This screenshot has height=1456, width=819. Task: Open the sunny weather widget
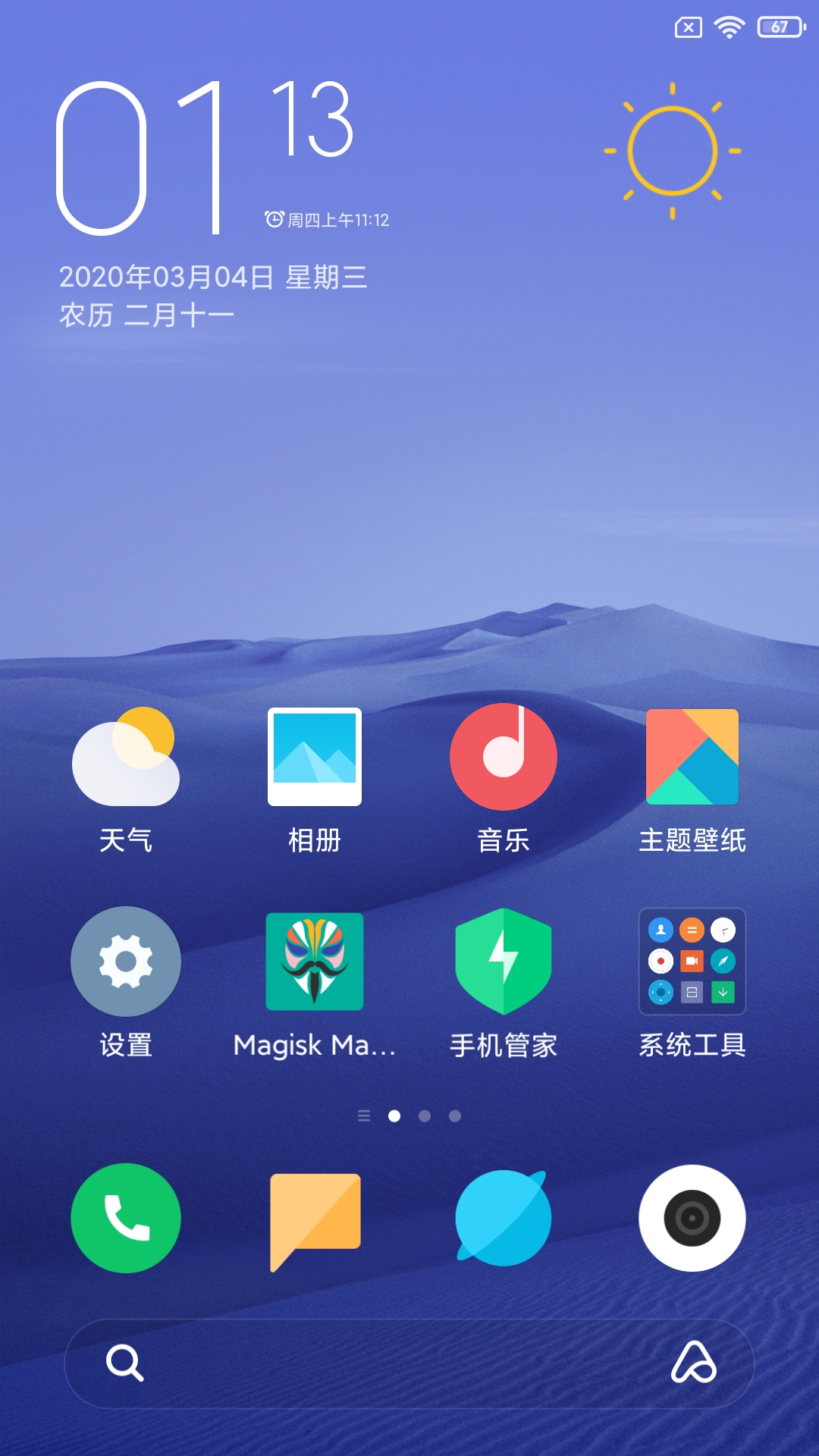673,151
